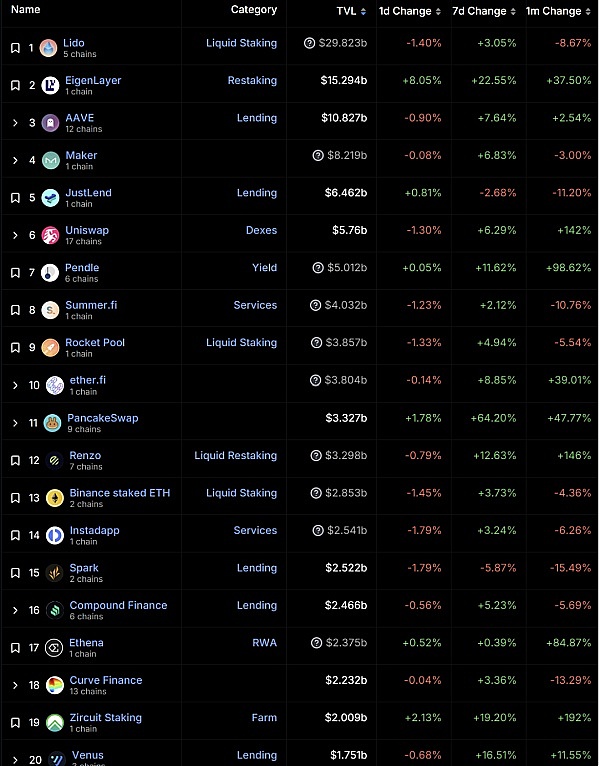Open the Restaking category link for EigenLayer
The height and width of the screenshot is (766, 600).
click(252, 80)
